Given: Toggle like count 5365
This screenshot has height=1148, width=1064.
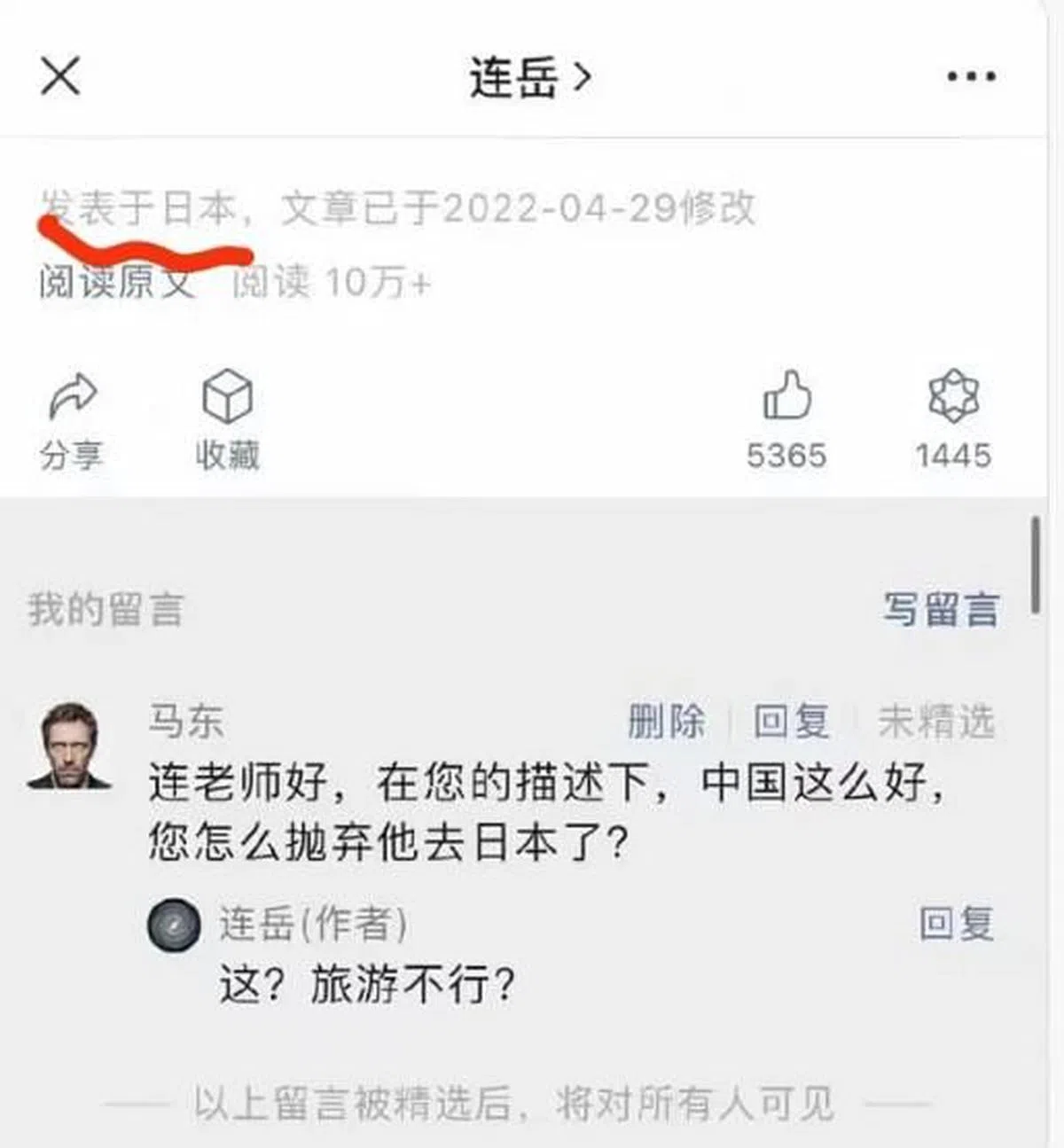Looking at the screenshot, I should click(x=788, y=456).
